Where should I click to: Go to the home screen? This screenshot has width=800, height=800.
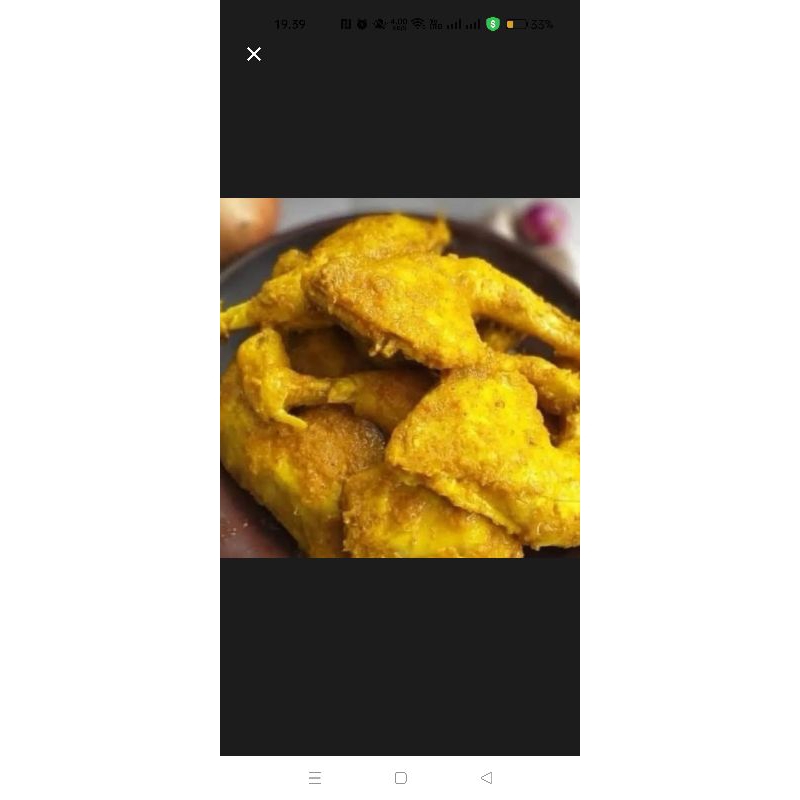coord(401,778)
